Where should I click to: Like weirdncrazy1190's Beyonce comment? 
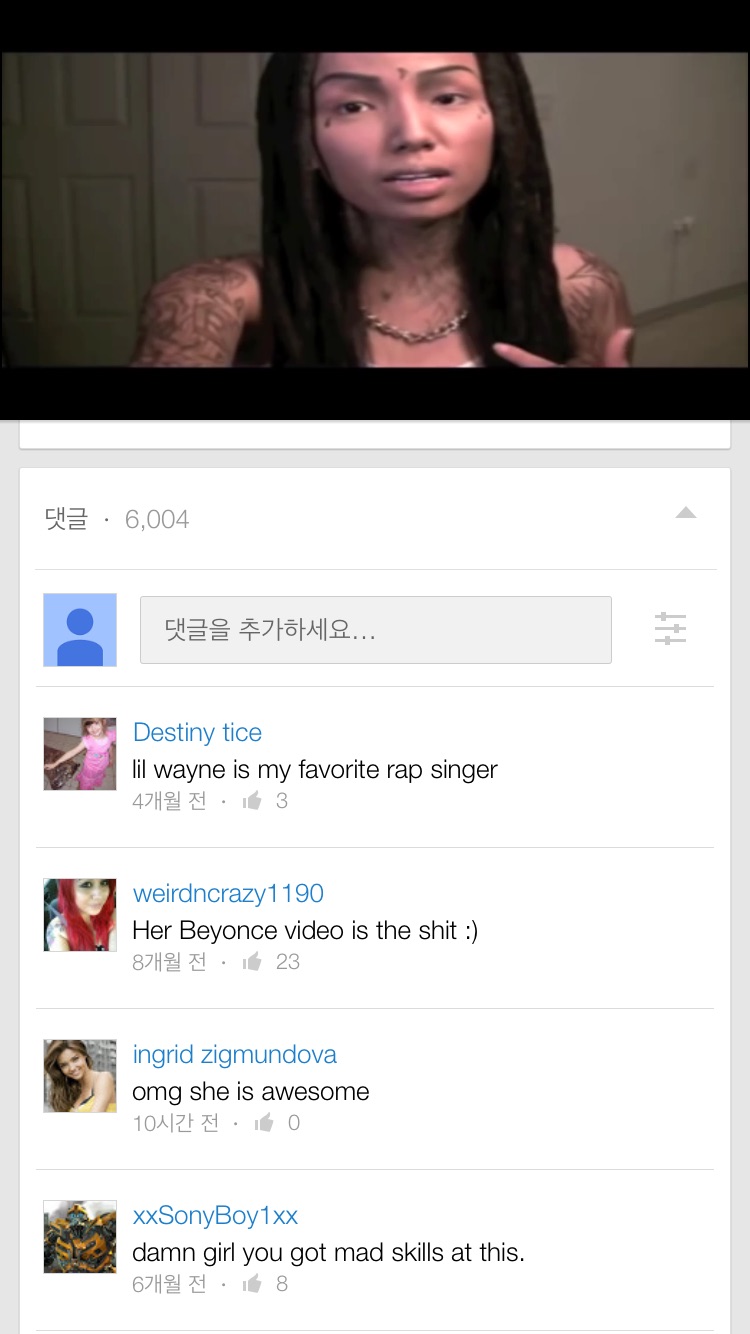252,961
